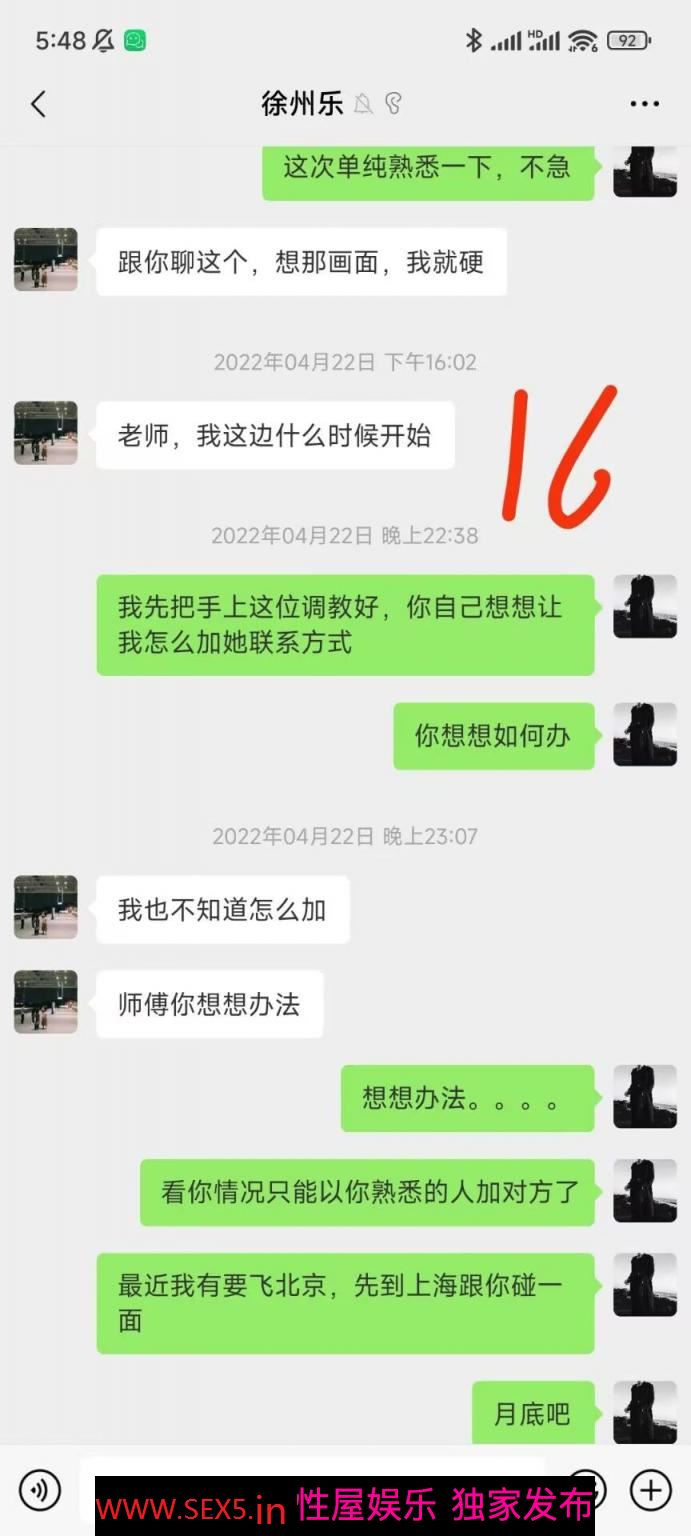Viewport: 691px width, 1536px height.
Task: Tap sender avatar beside the 月底吧 message
Action: click(x=645, y=1411)
